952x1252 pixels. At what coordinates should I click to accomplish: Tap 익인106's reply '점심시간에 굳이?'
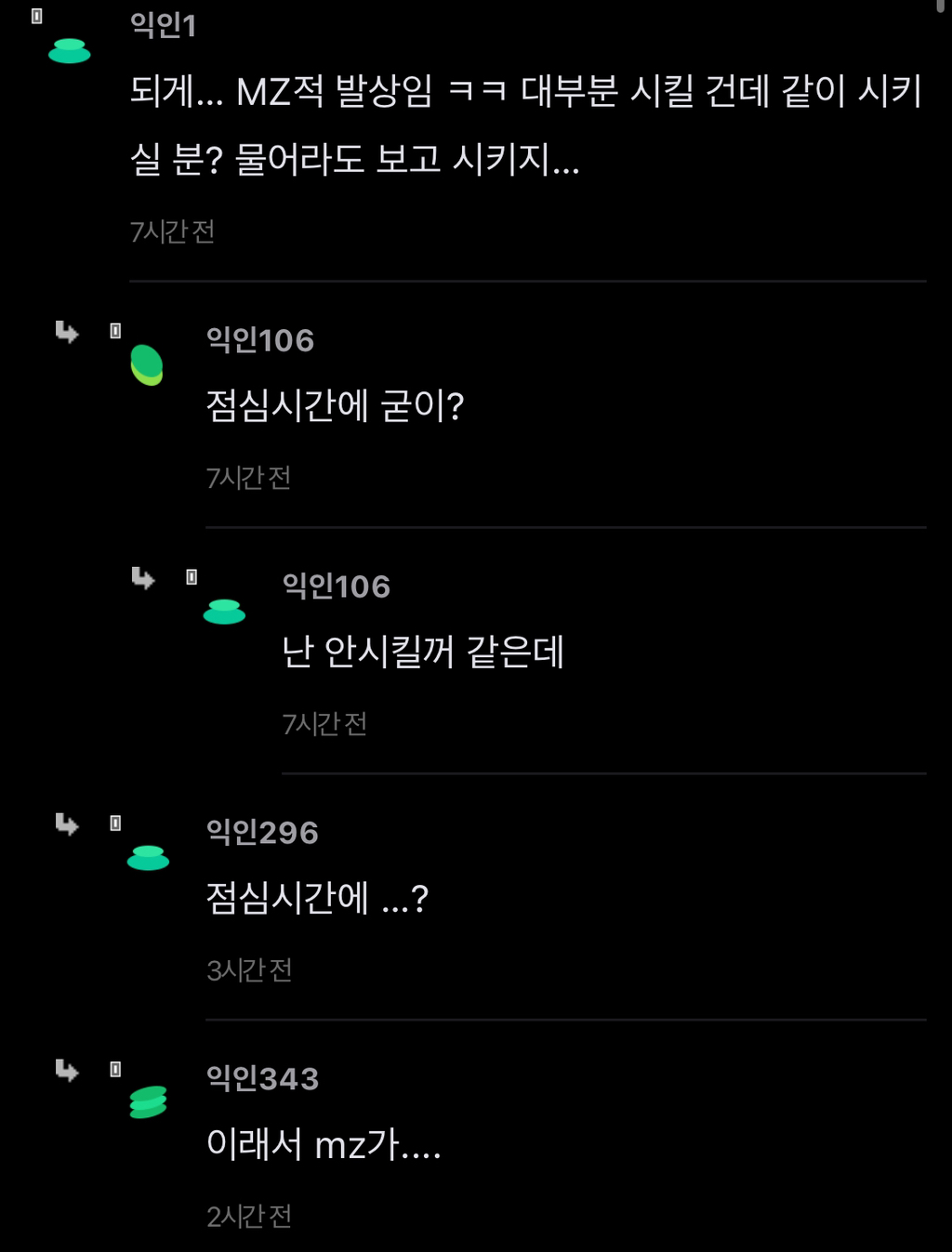(335, 406)
